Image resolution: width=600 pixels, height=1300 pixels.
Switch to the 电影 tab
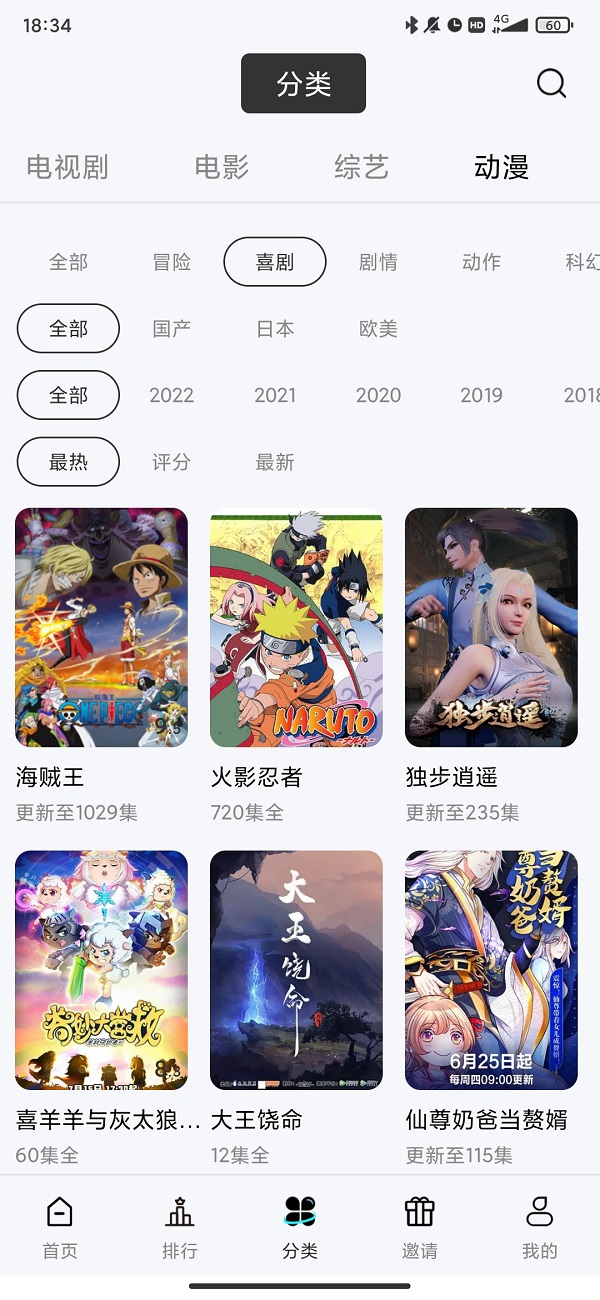pyautogui.click(x=221, y=167)
